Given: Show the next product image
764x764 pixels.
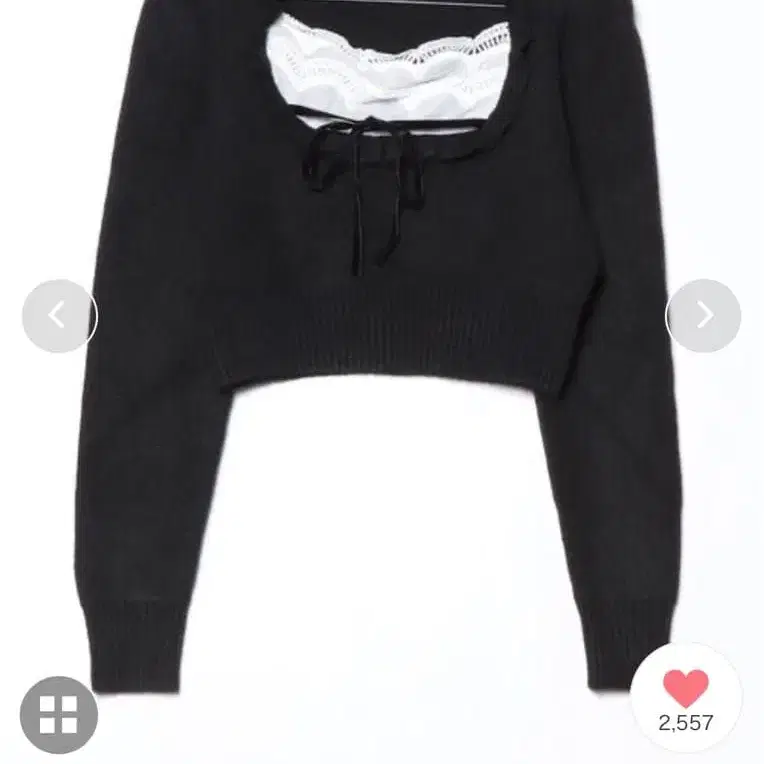Looking at the screenshot, I should point(703,316).
